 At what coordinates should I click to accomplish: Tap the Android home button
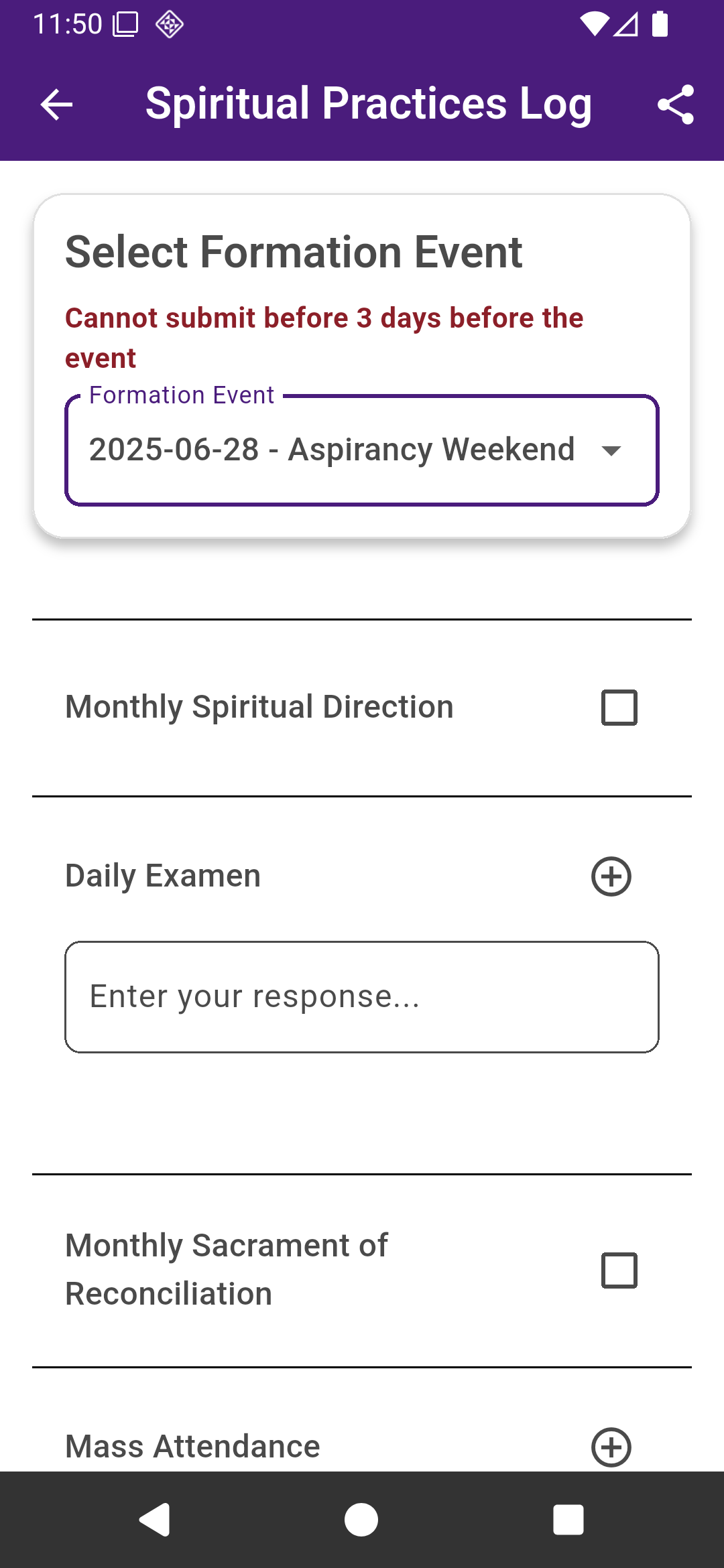[x=361, y=1520]
